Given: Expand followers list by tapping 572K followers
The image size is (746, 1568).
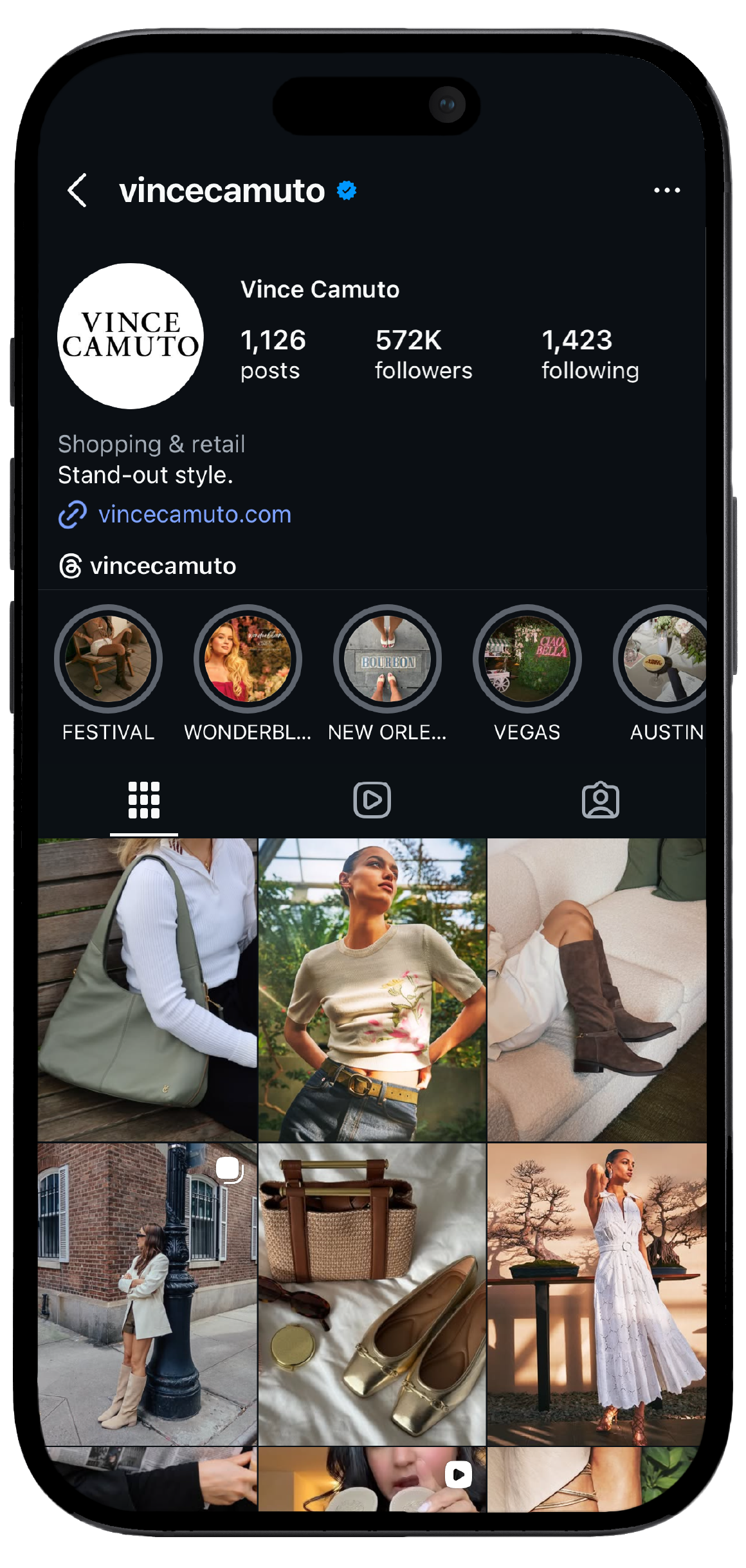Looking at the screenshot, I should (x=423, y=353).
